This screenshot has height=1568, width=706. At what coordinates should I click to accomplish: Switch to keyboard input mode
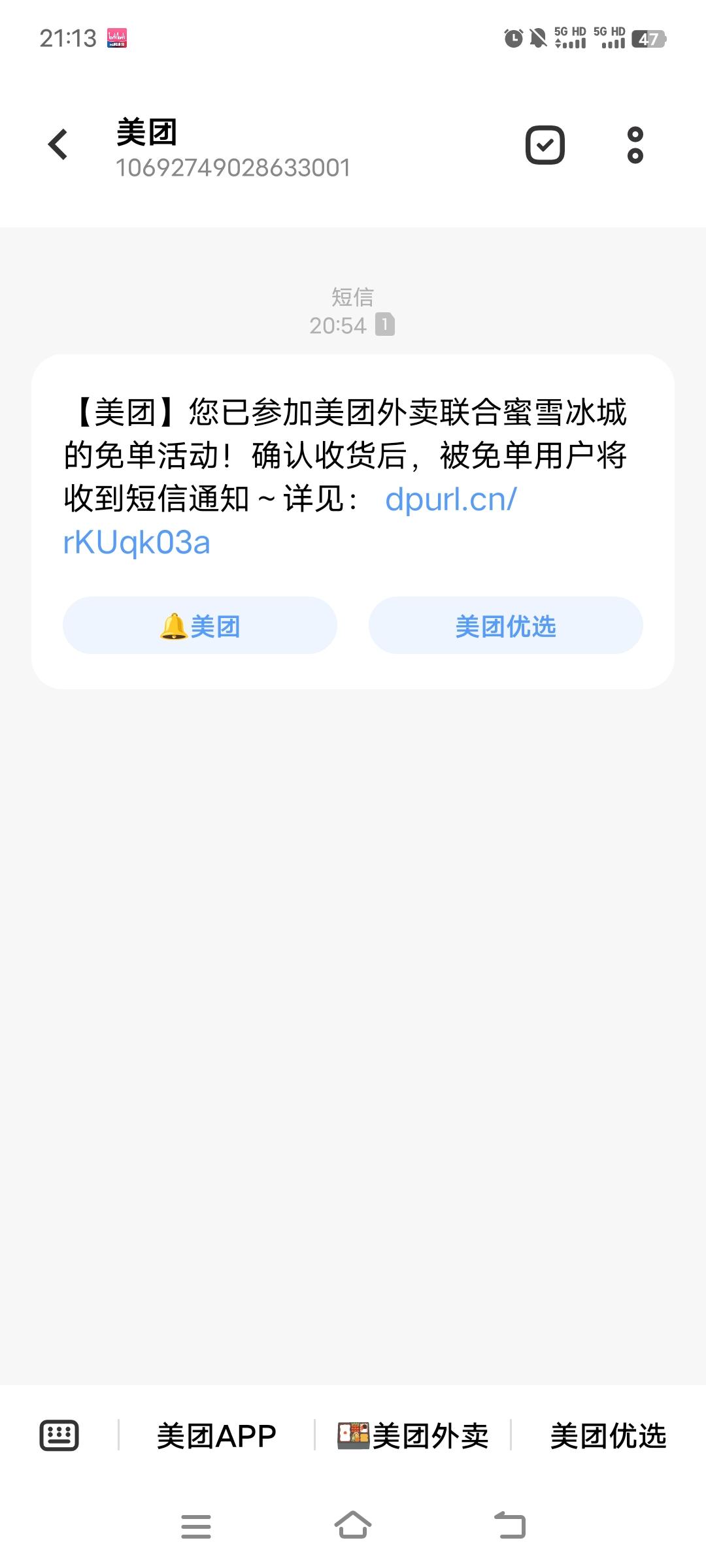pos(59,1435)
